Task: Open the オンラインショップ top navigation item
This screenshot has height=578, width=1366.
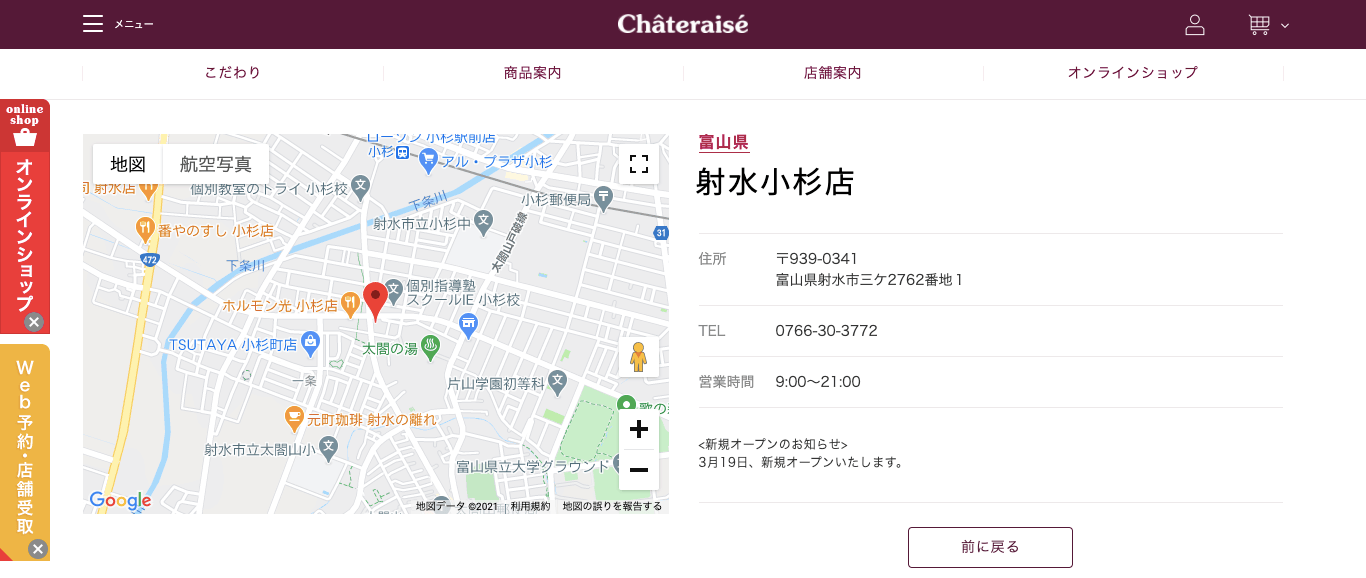Action: pos(1132,73)
